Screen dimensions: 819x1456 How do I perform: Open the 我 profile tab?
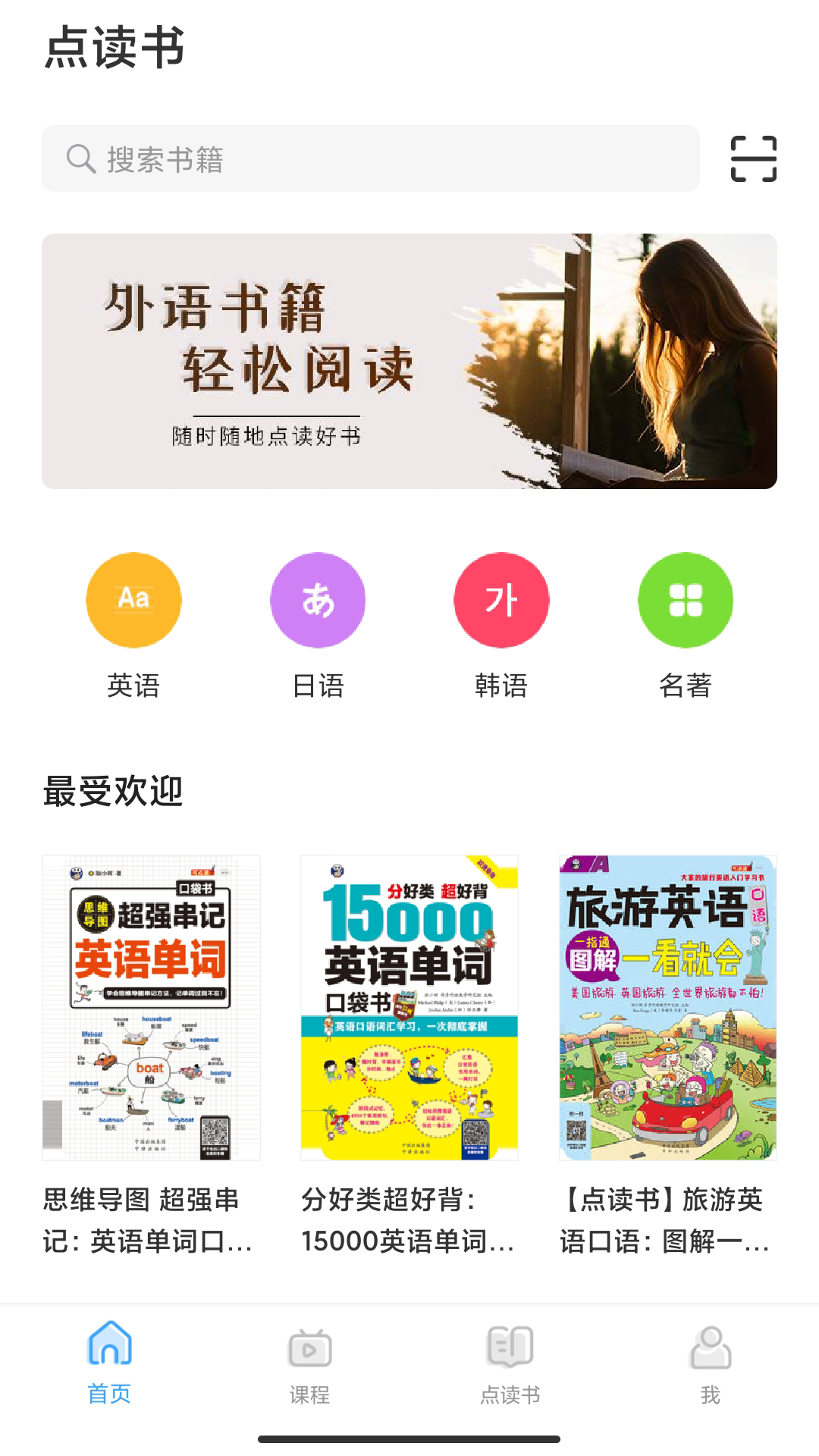[710, 1362]
